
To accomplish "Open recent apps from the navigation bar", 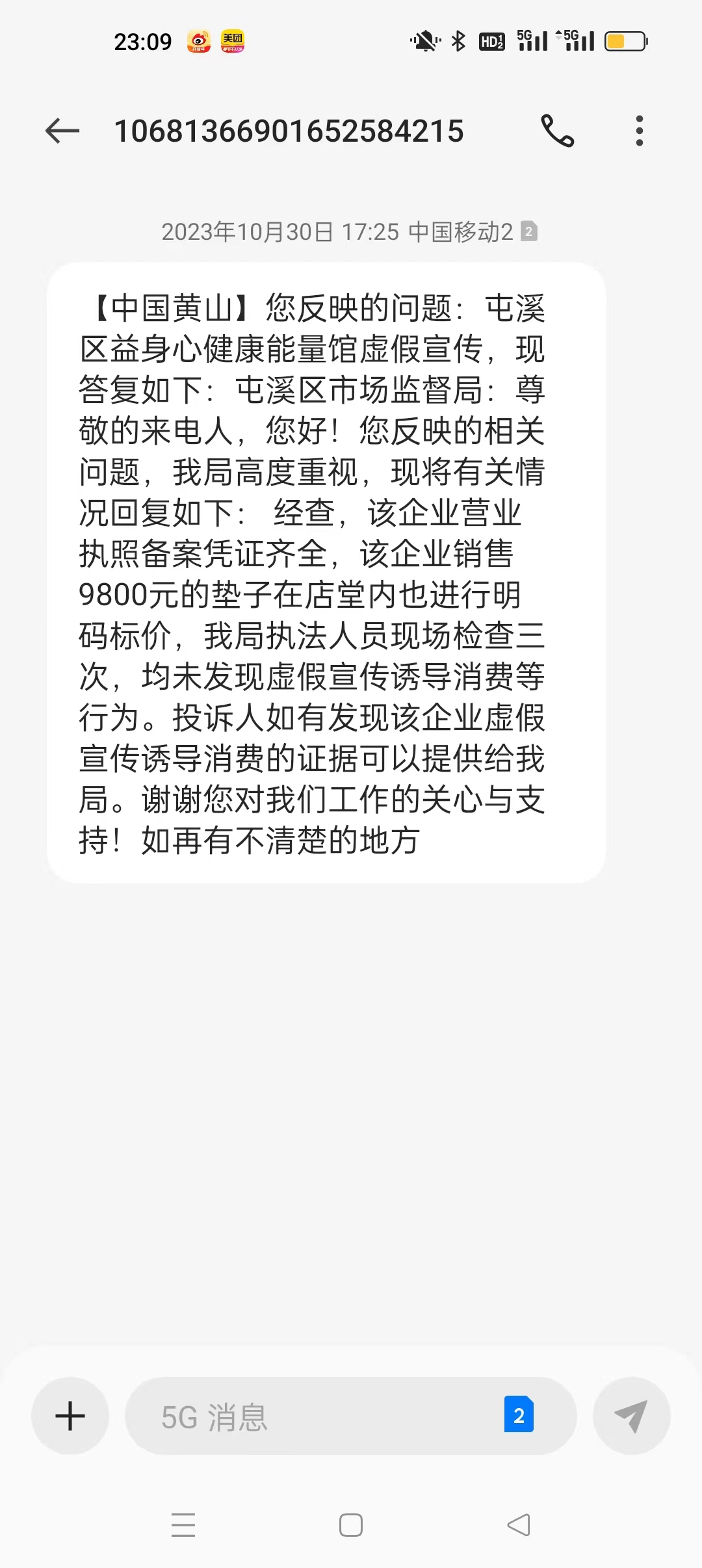I will (183, 1525).
